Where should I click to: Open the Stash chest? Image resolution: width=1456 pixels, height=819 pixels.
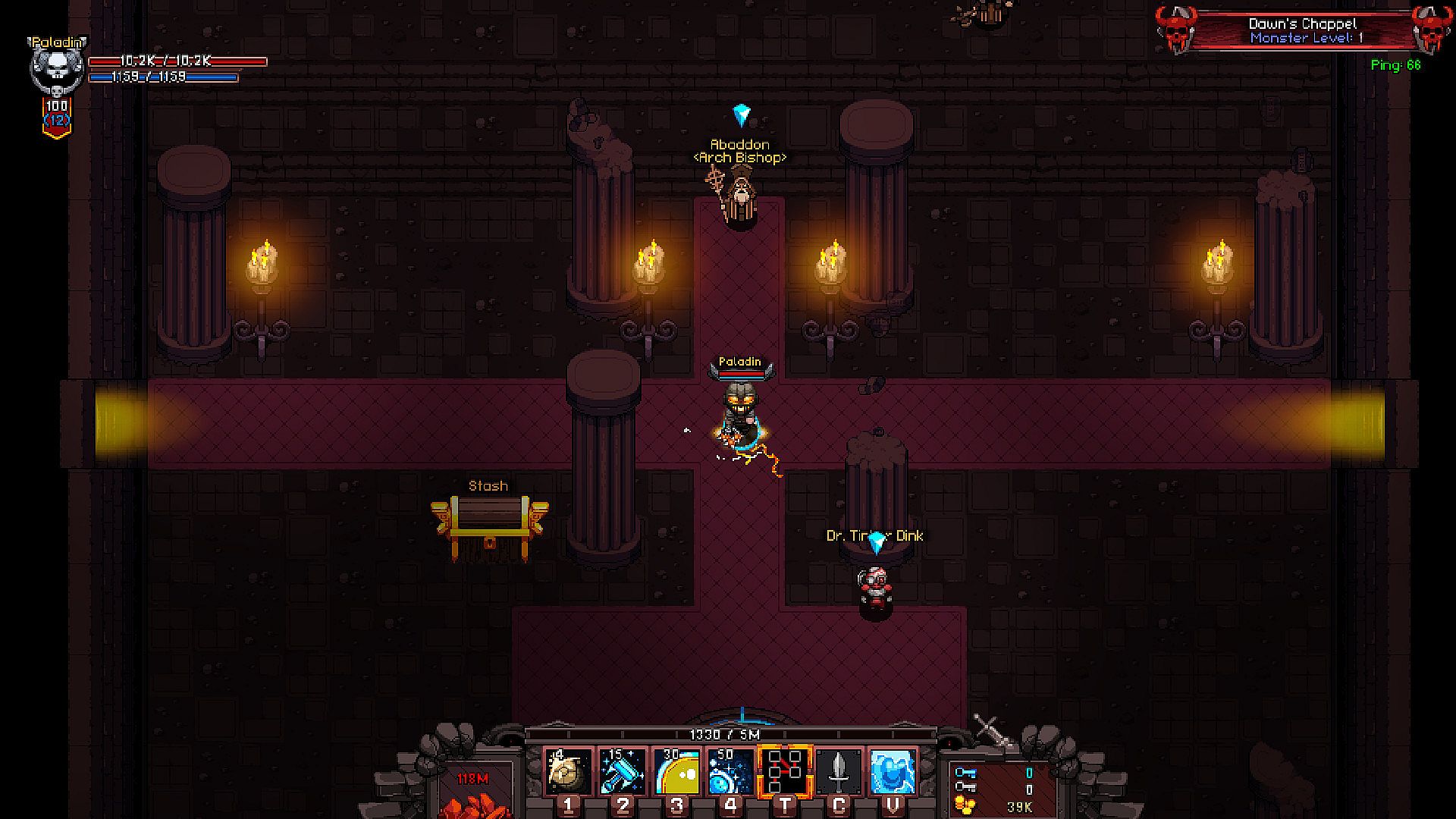pyautogui.click(x=489, y=525)
